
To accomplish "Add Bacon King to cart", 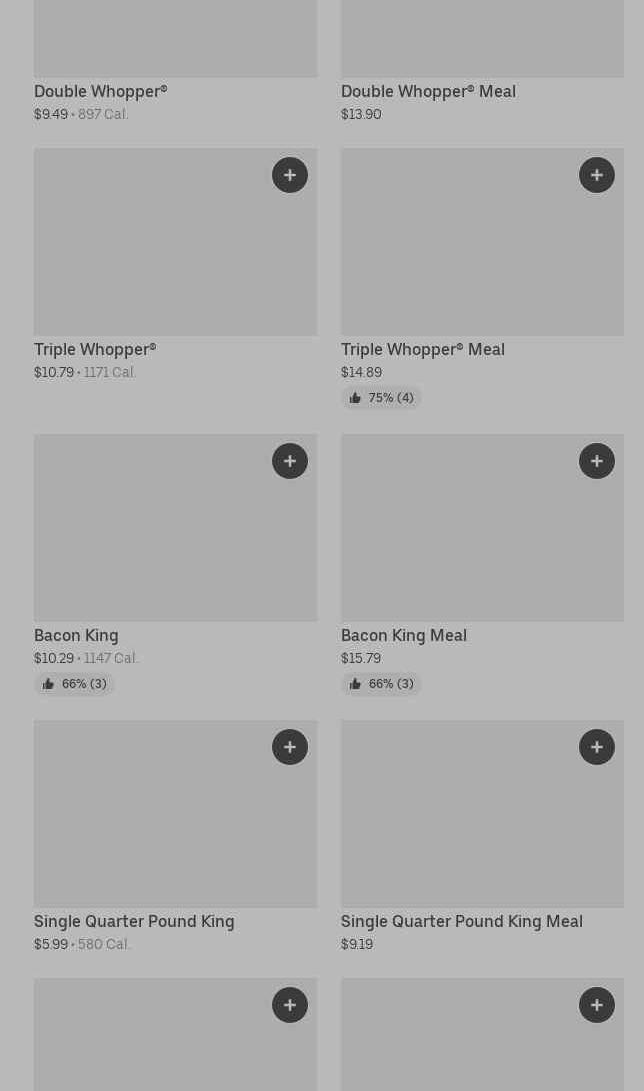I will coord(290,461).
